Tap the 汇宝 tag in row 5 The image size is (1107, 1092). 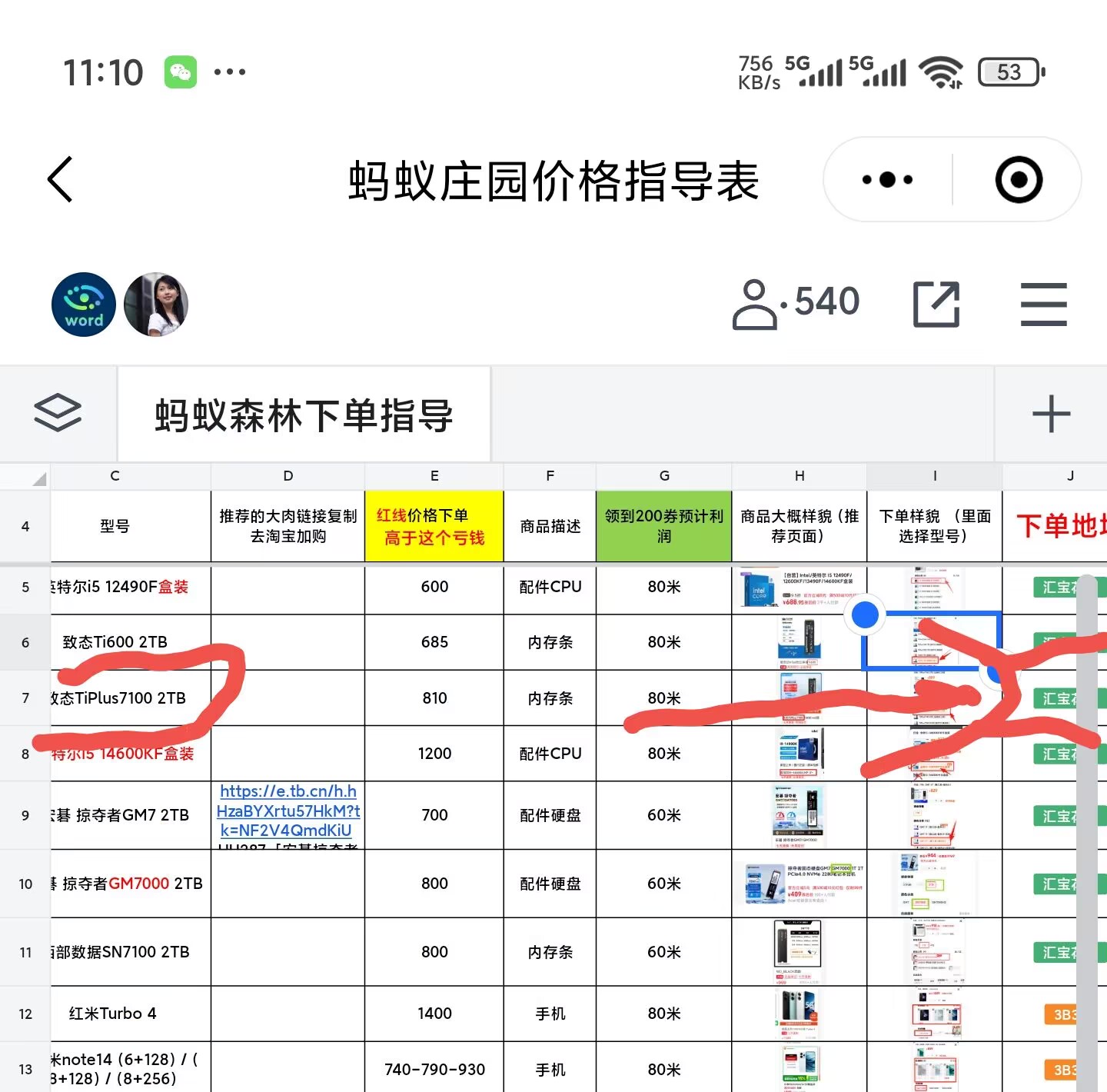pyautogui.click(x=1057, y=588)
